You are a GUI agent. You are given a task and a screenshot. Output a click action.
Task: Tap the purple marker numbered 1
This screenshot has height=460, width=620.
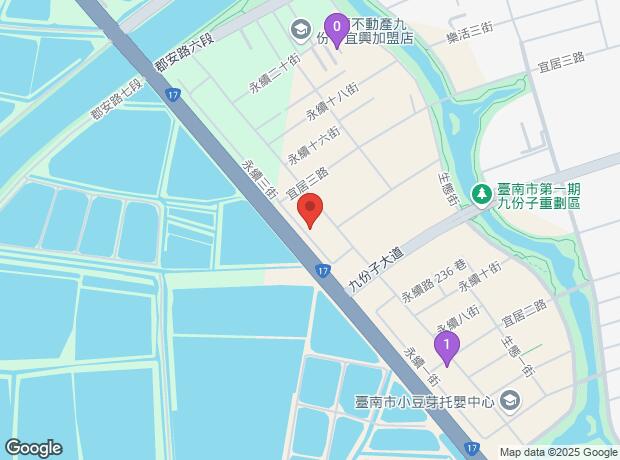[446, 346]
